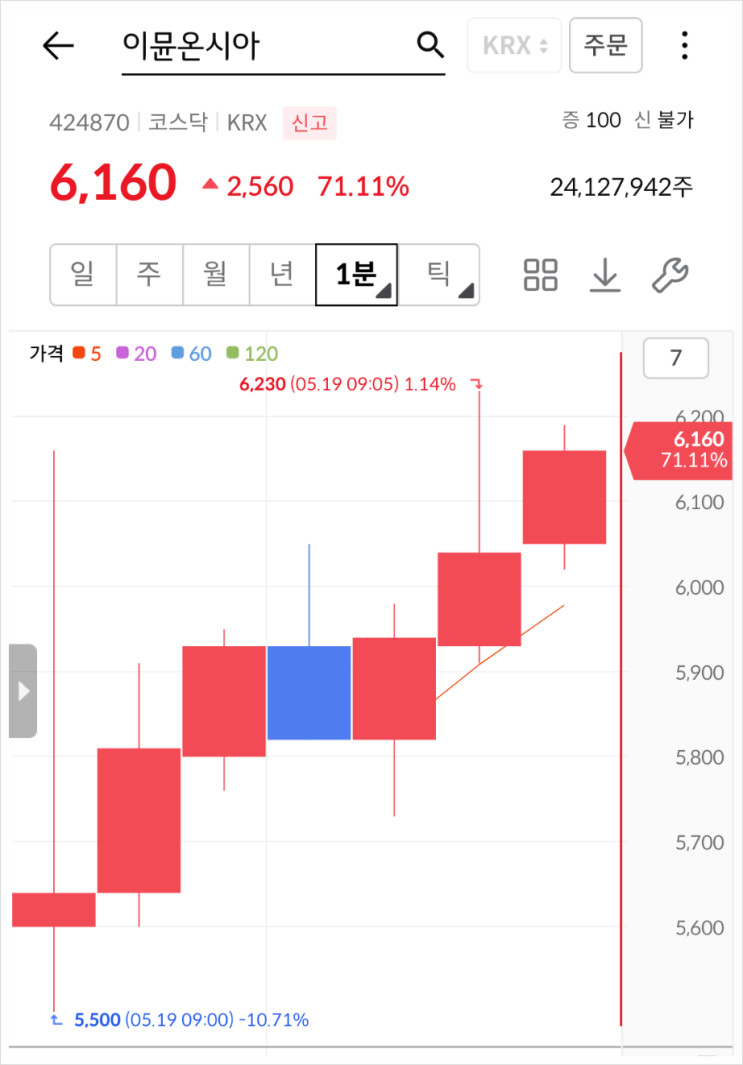Select the 틱 tick chart tab
The height and width of the screenshot is (1065, 743).
tap(439, 274)
